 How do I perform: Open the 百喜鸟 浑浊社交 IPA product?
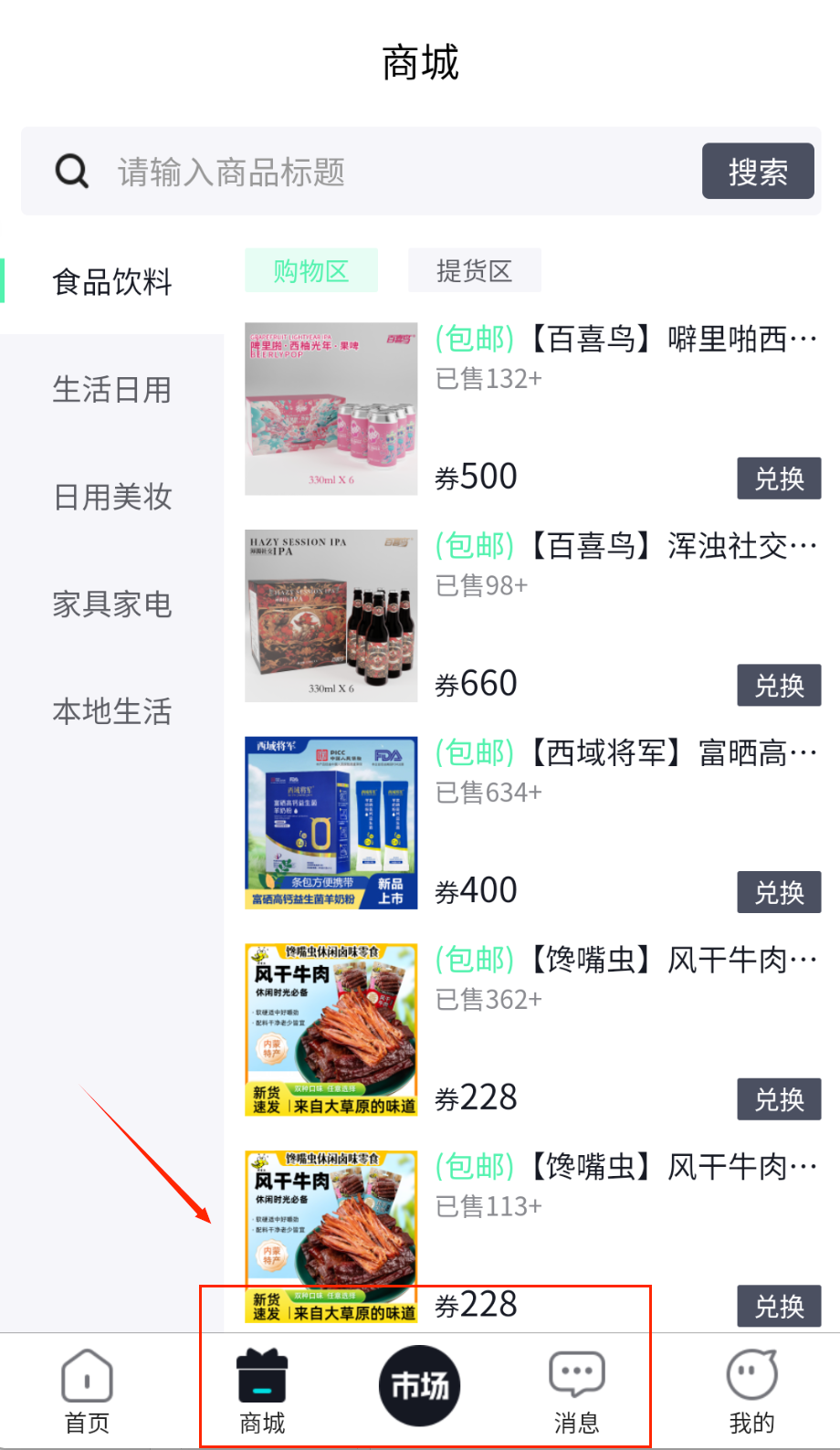(625, 546)
